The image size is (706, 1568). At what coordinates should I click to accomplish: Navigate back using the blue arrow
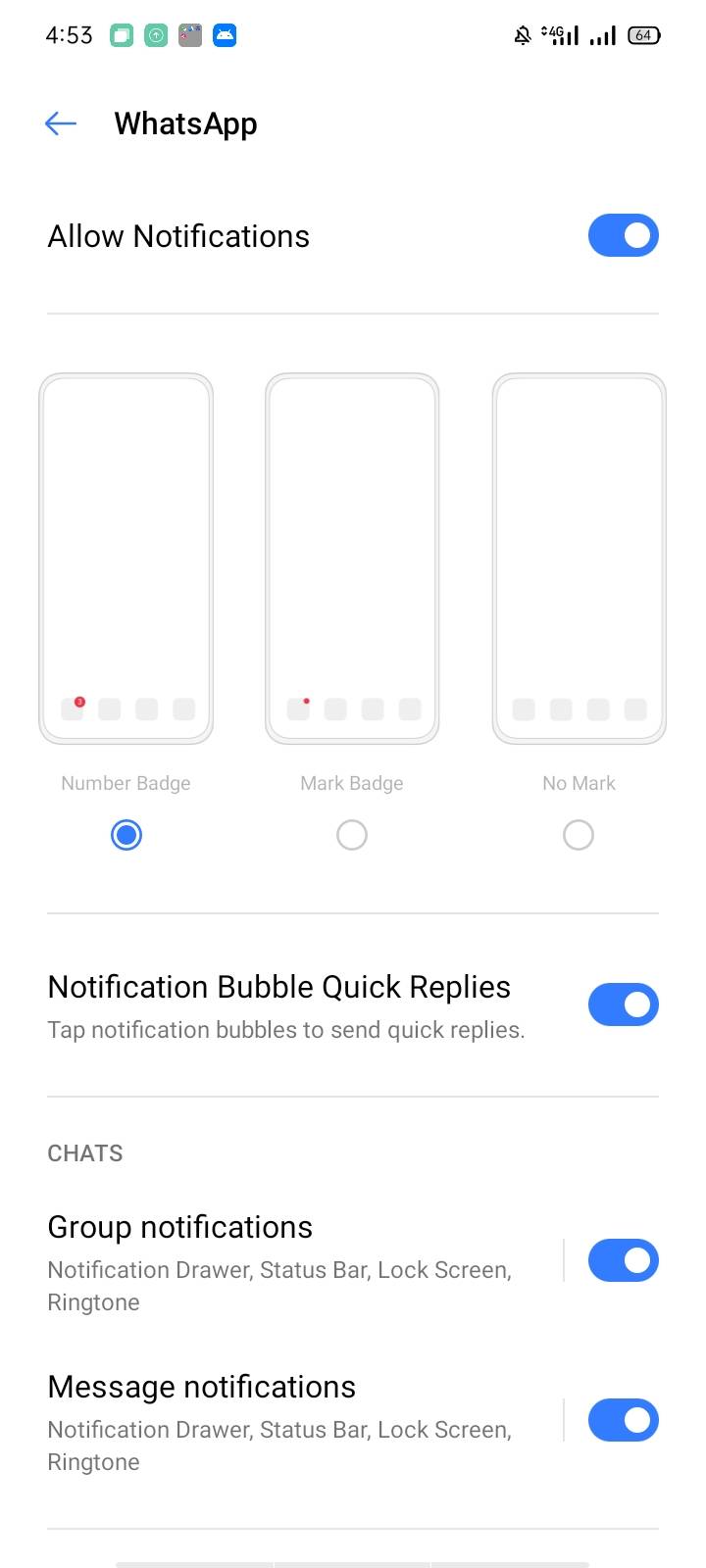(60, 123)
